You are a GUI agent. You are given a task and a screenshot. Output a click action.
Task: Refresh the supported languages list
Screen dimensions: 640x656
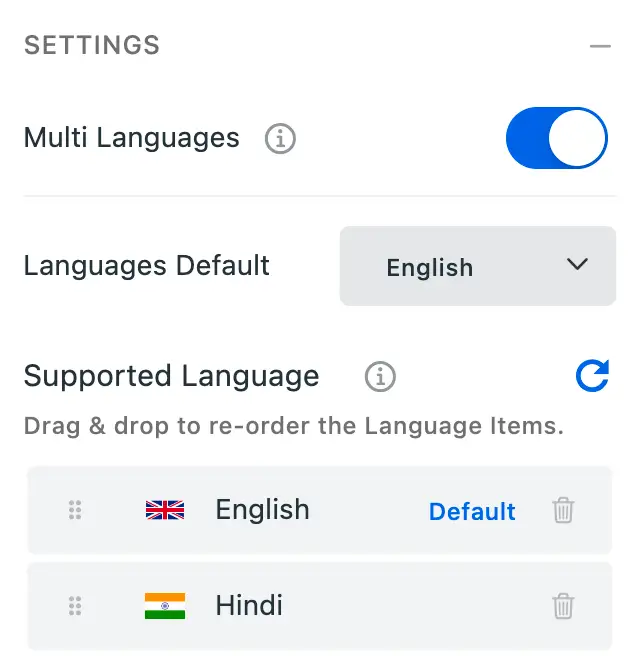pos(592,376)
